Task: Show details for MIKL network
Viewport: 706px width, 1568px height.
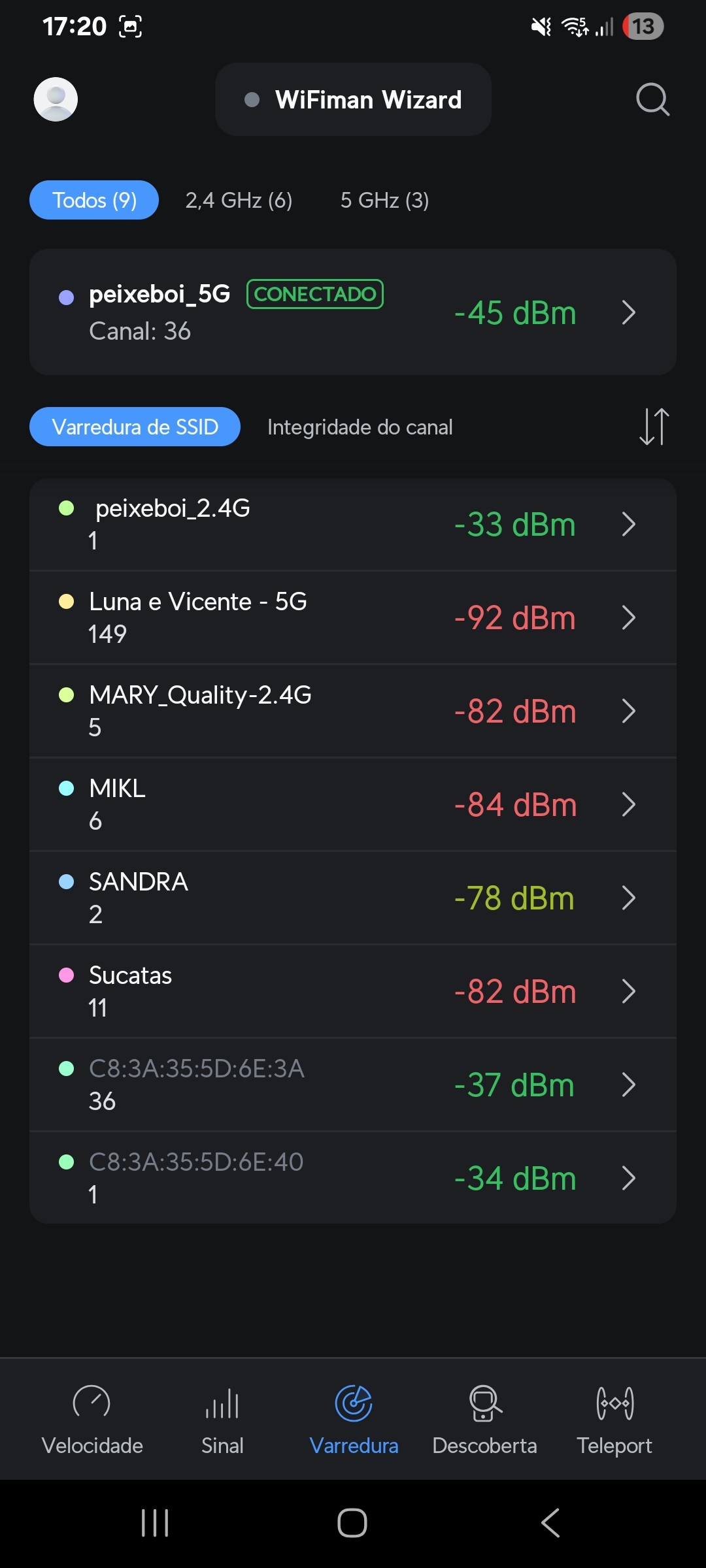Action: [353, 805]
